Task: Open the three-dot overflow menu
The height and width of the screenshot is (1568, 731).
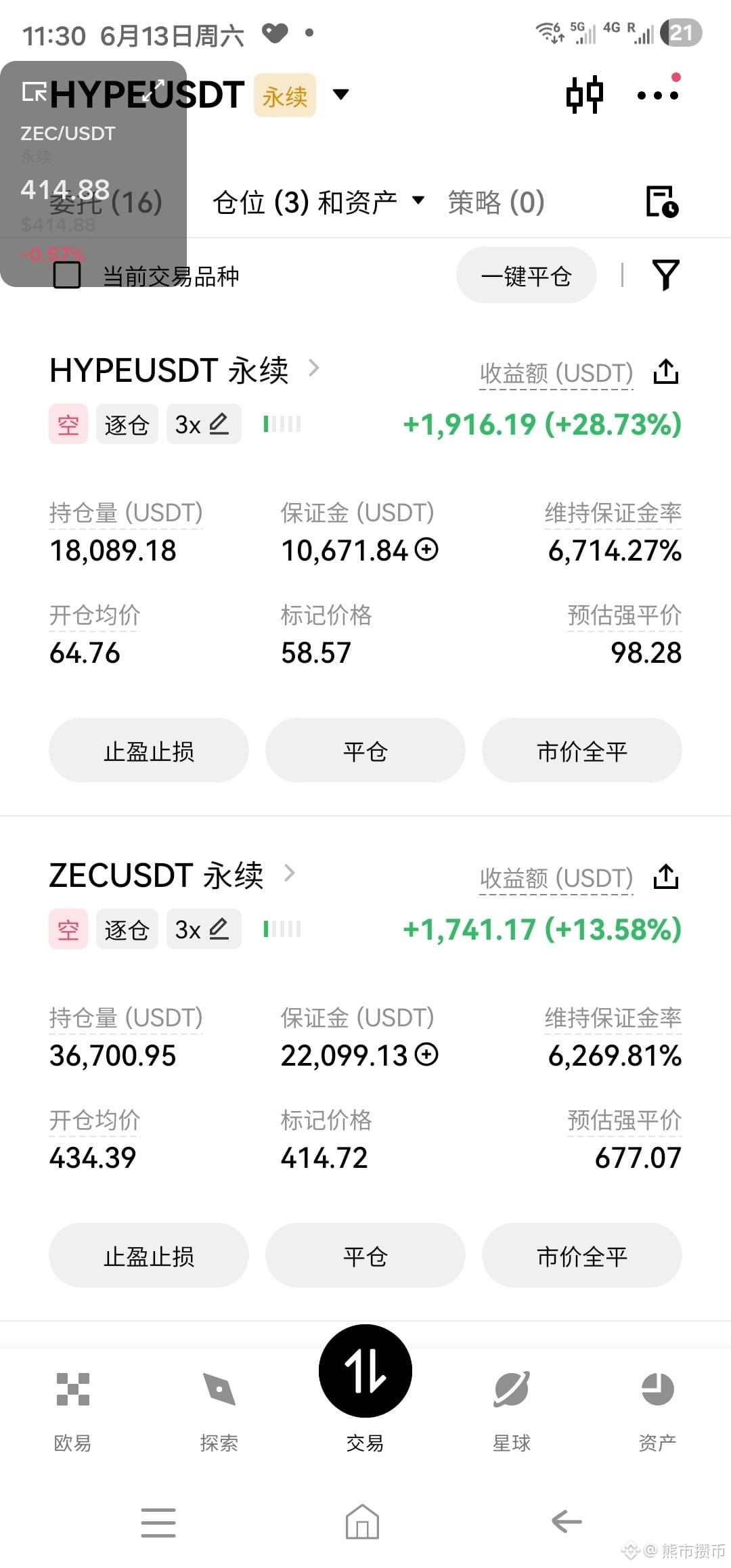Action: pyautogui.click(x=658, y=95)
